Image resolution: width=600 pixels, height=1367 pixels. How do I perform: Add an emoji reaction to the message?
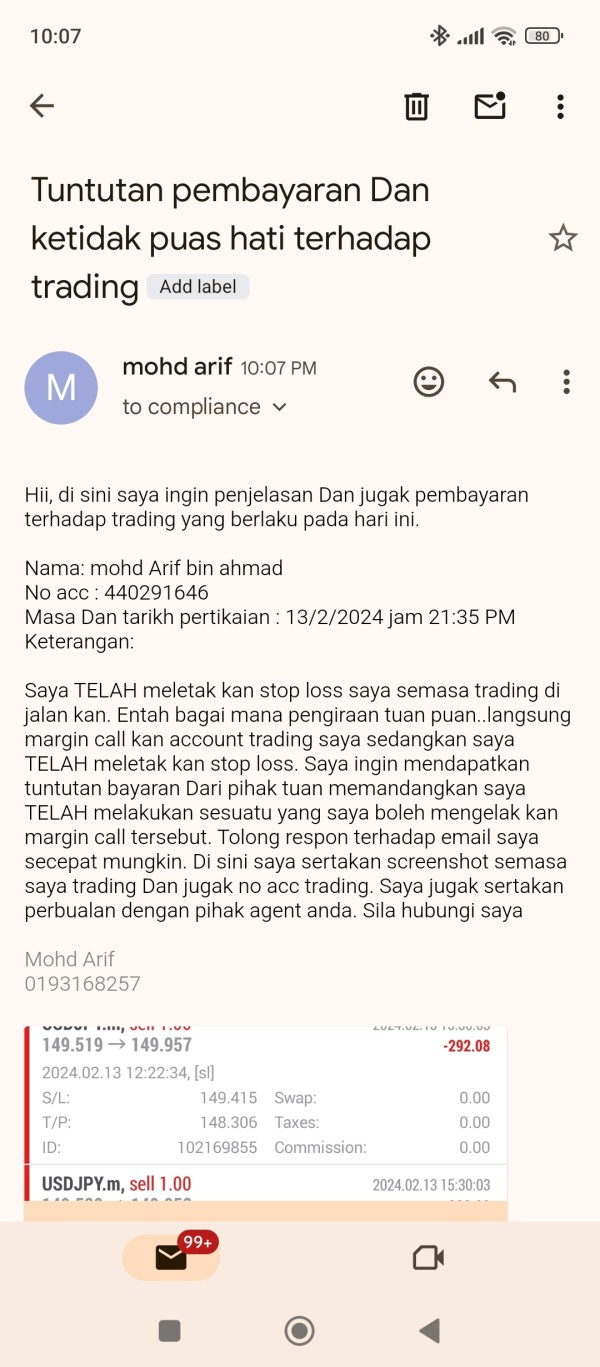tap(429, 381)
